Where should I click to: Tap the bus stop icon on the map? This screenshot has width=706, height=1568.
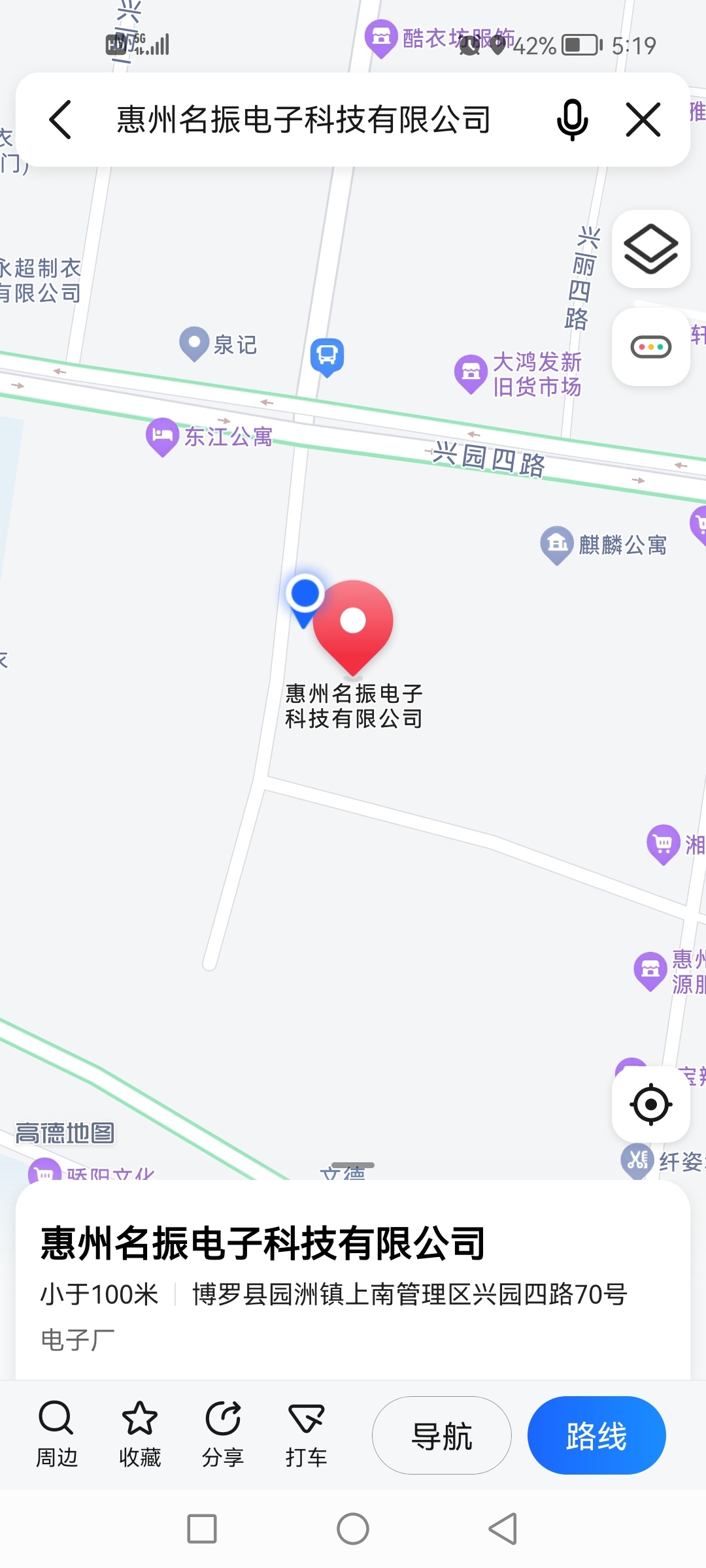(327, 356)
